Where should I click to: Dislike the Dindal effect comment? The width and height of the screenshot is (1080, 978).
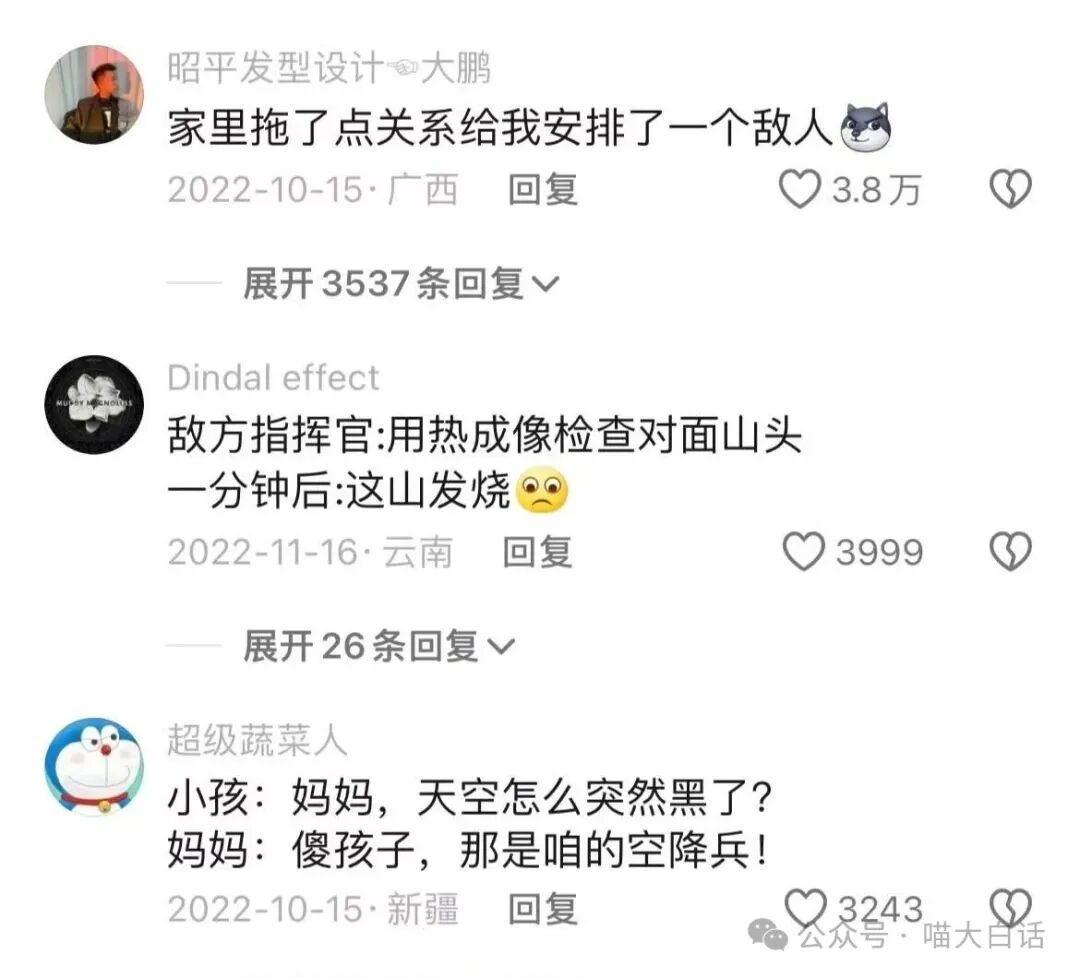[1010, 552]
